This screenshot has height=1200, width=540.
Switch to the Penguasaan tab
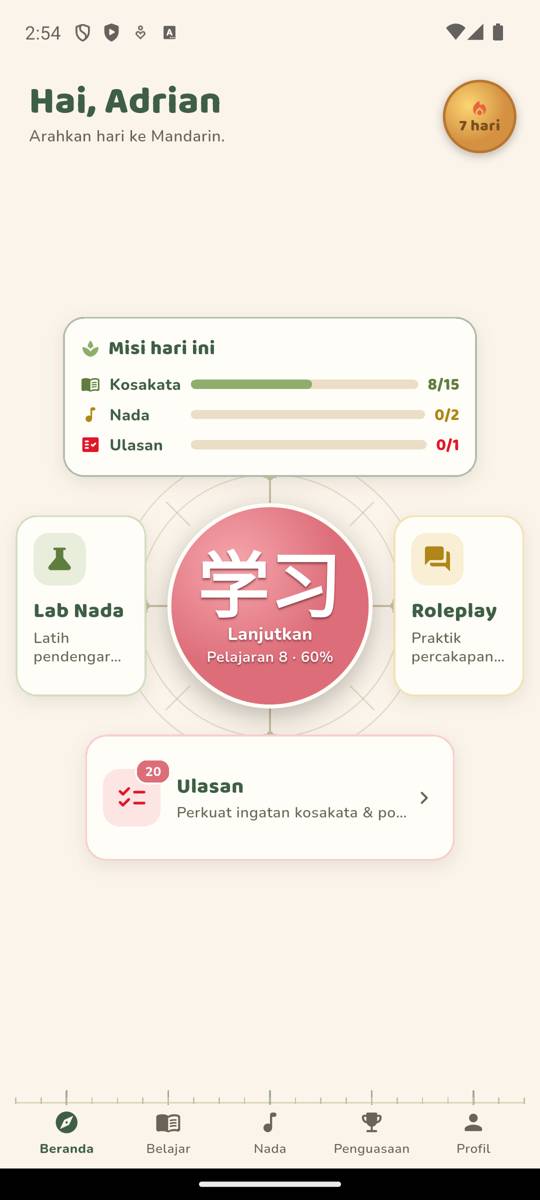coord(371,1133)
